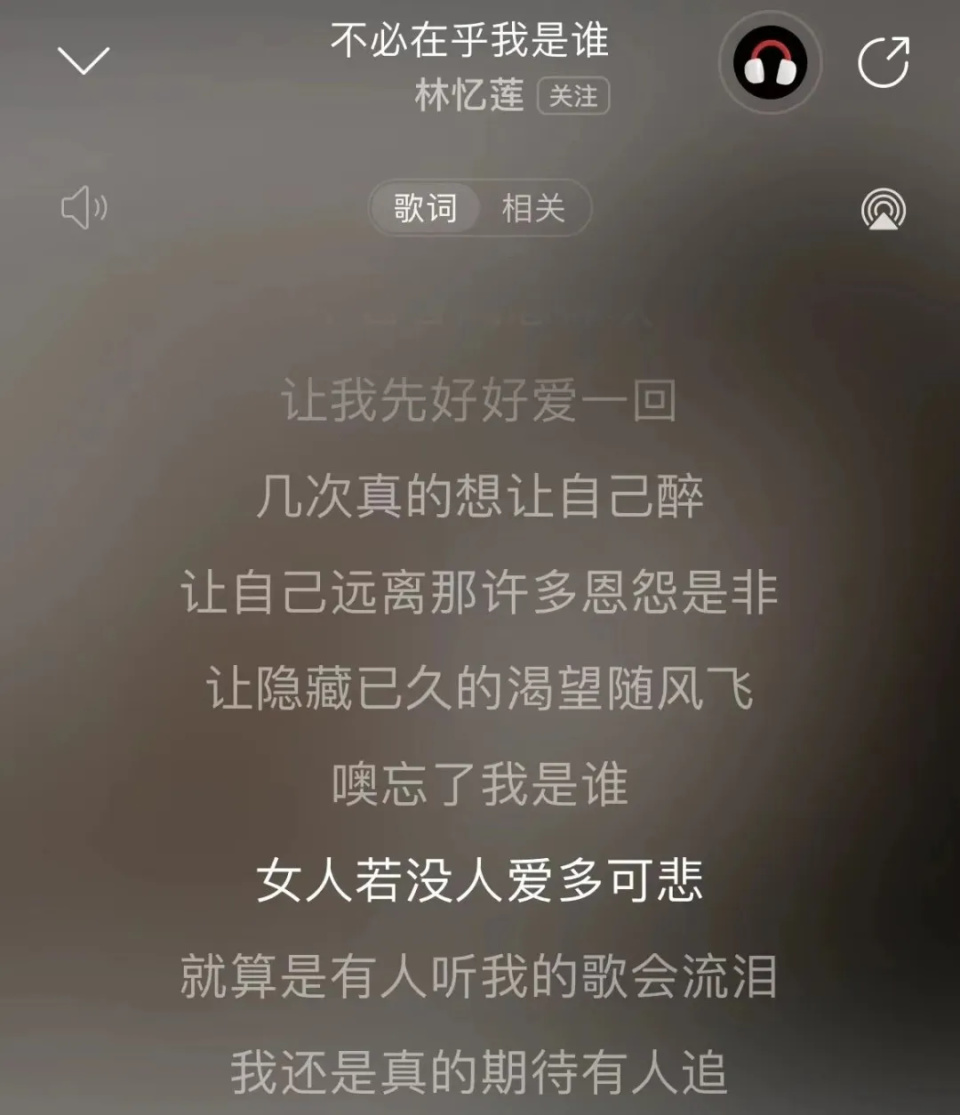
Task: Toggle the lyrics/related segmented control
Action: coord(478,208)
